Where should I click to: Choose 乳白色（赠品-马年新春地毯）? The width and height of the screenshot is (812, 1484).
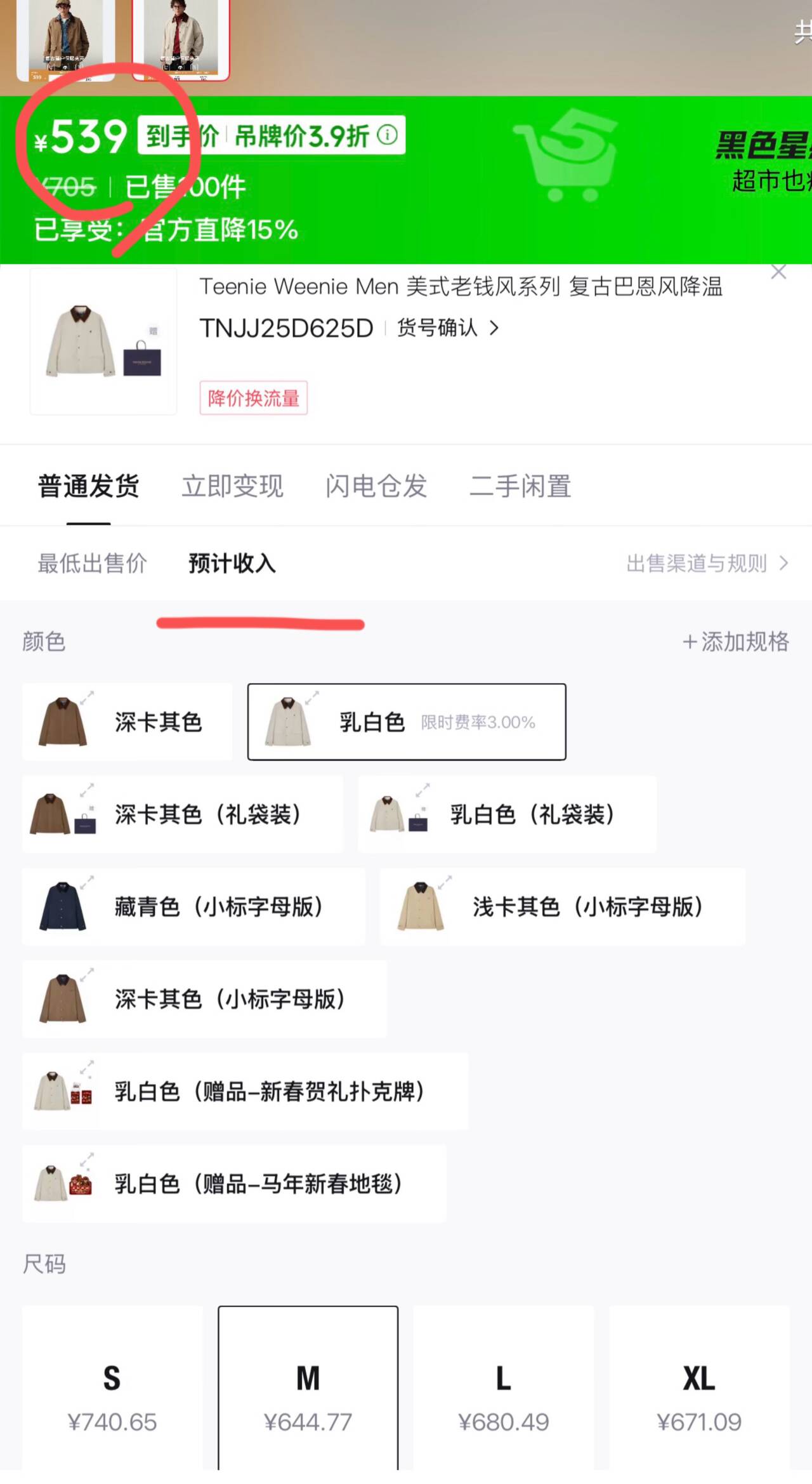coord(234,1184)
